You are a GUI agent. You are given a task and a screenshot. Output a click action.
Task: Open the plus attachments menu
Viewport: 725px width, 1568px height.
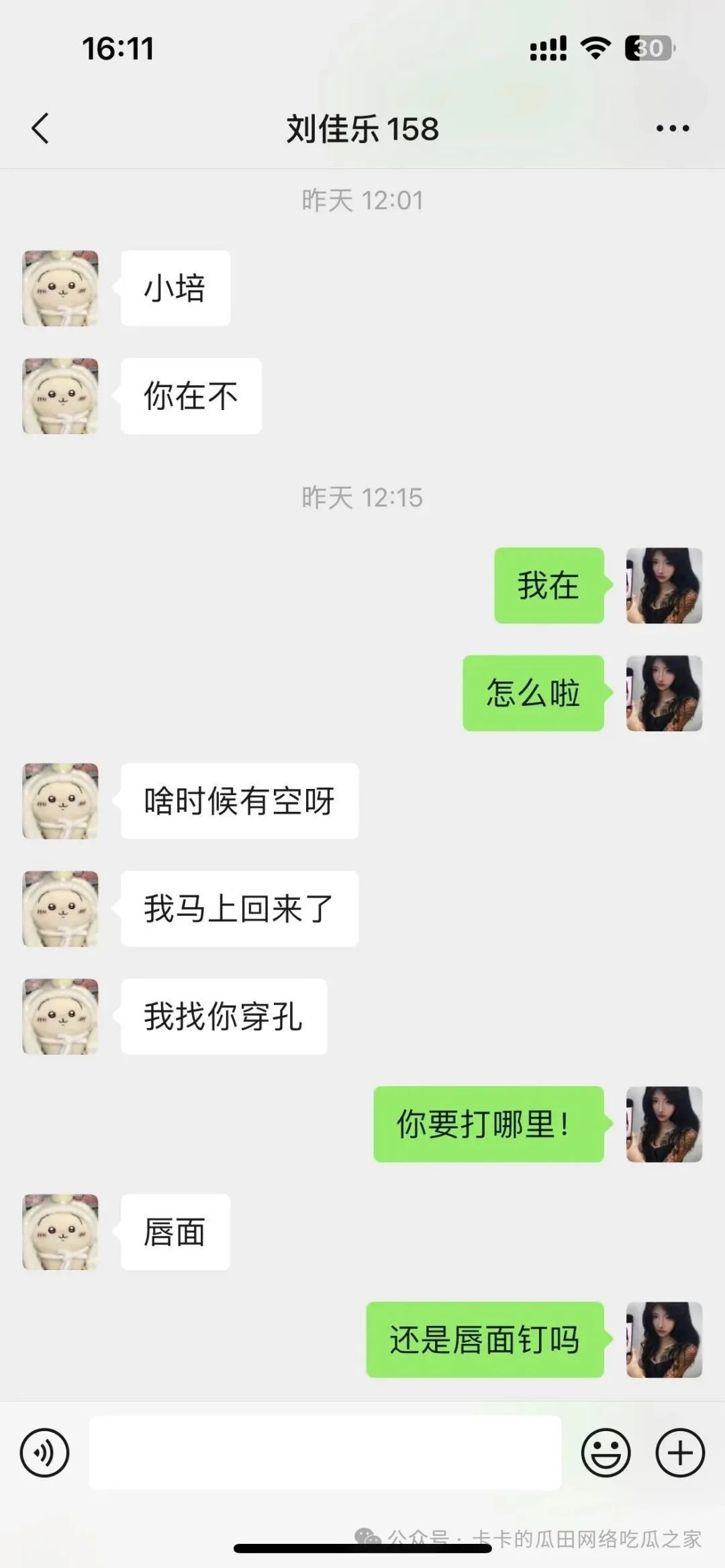coord(680,1453)
